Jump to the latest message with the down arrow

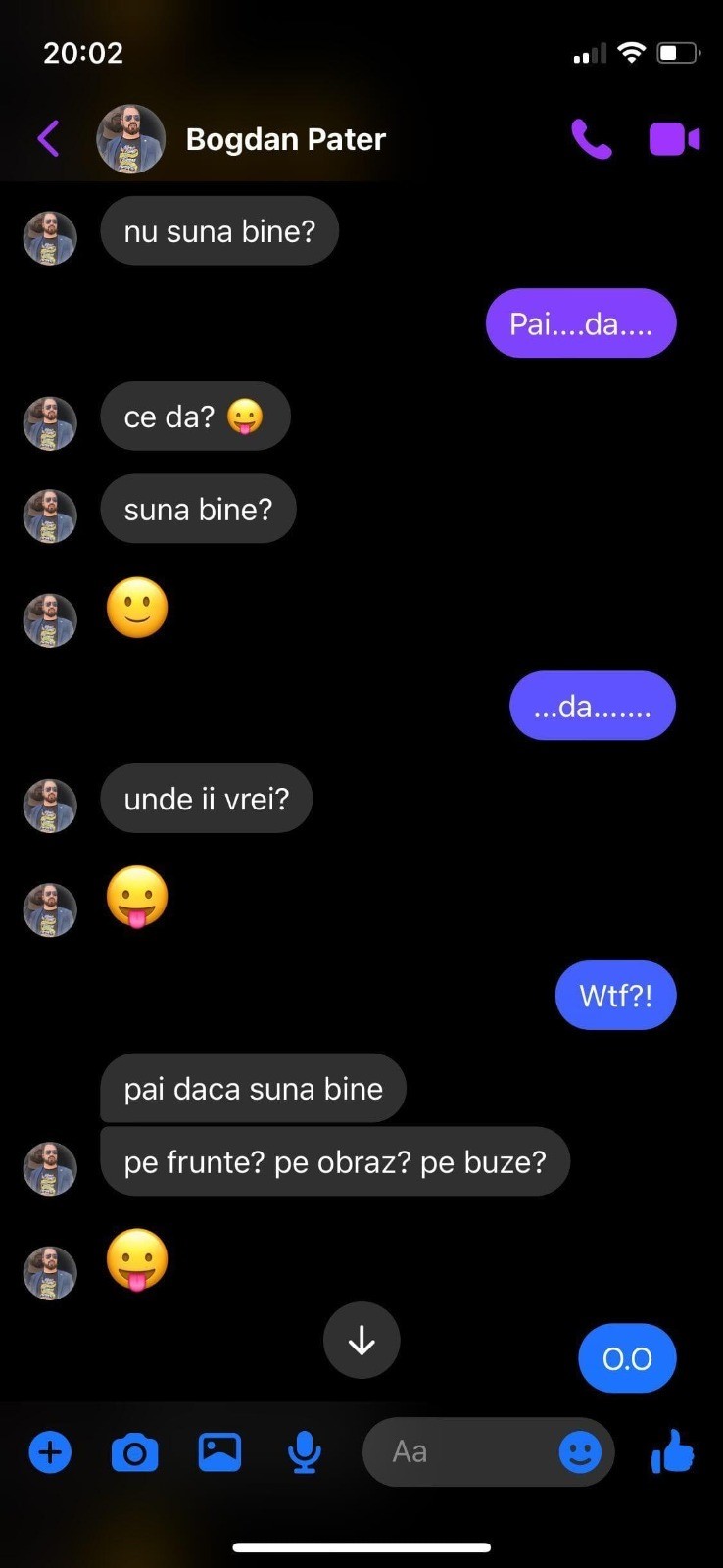(x=361, y=1340)
